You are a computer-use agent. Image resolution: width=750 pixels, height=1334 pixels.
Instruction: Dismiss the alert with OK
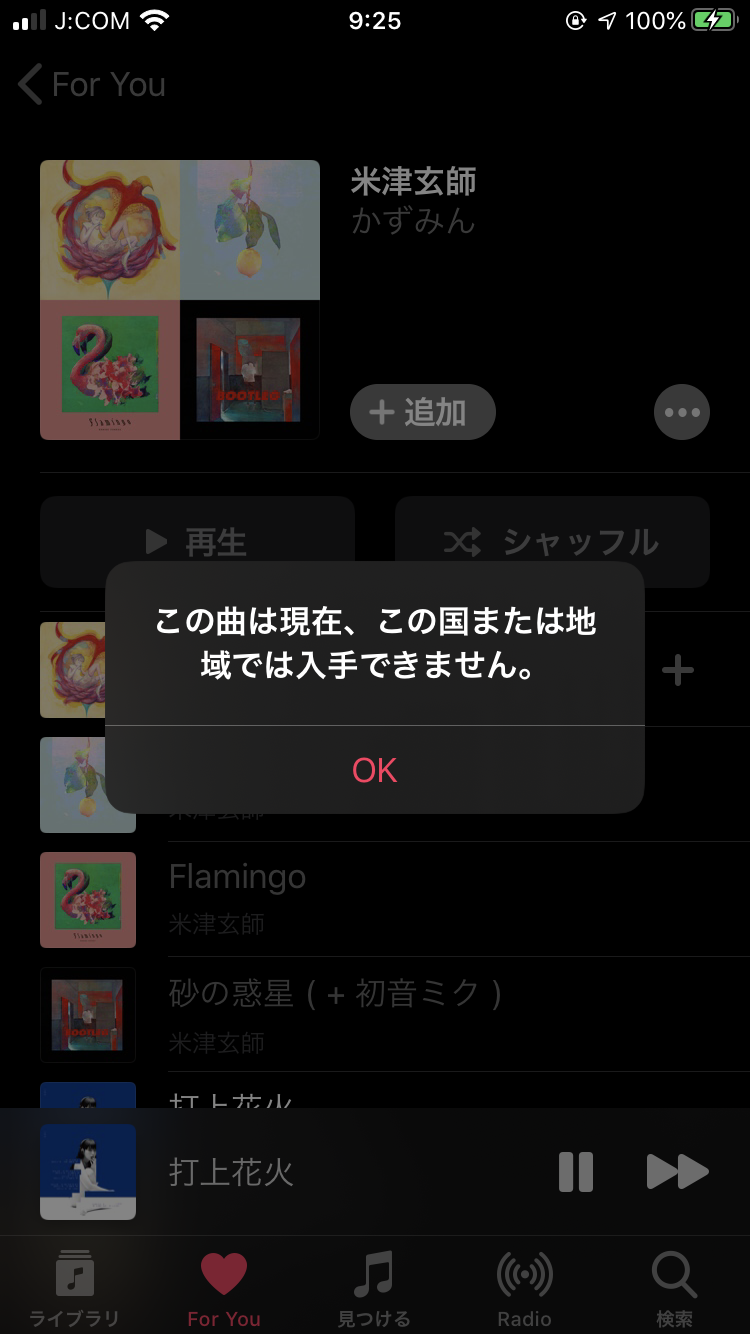pos(374,769)
